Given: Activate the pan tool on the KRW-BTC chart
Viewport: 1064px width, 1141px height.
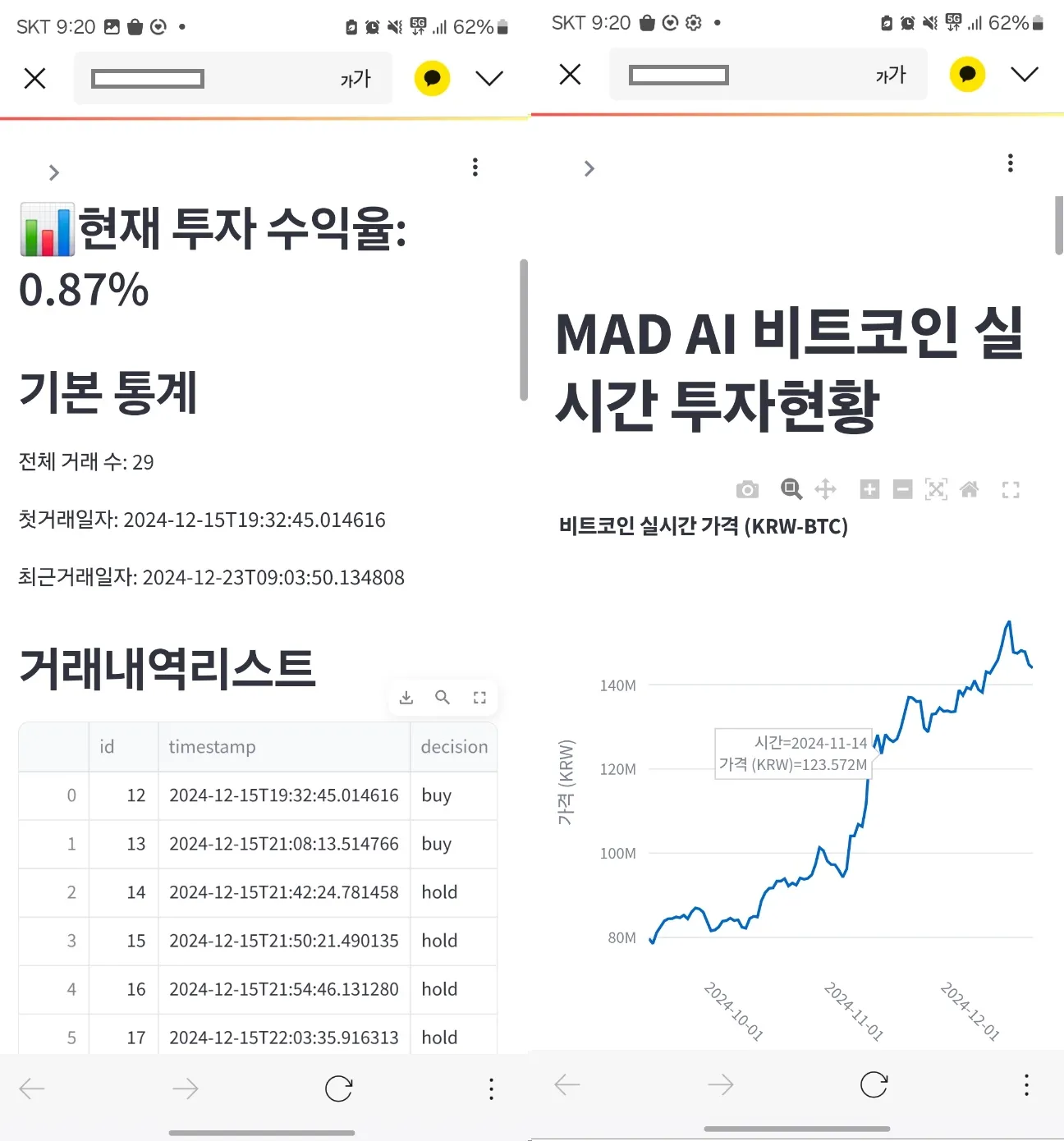Looking at the screenshot, I should [x=825, y=489].
